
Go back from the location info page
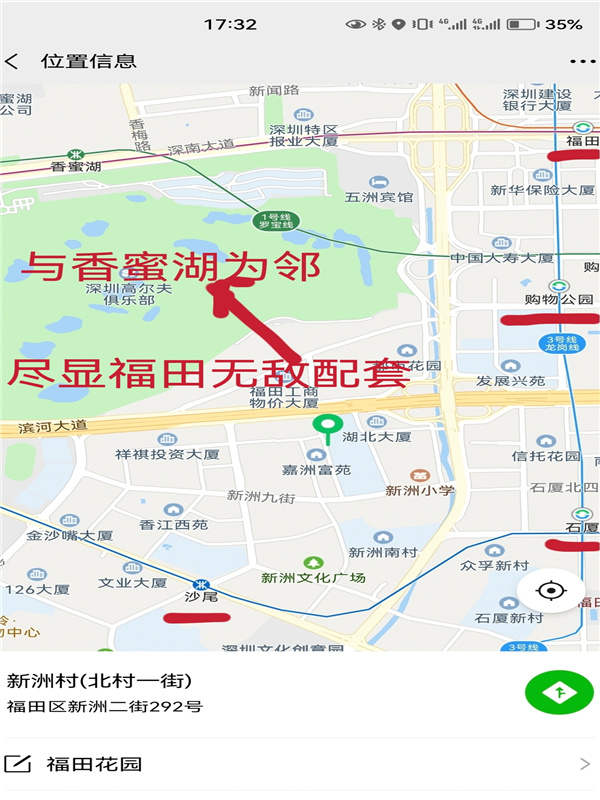13,61
